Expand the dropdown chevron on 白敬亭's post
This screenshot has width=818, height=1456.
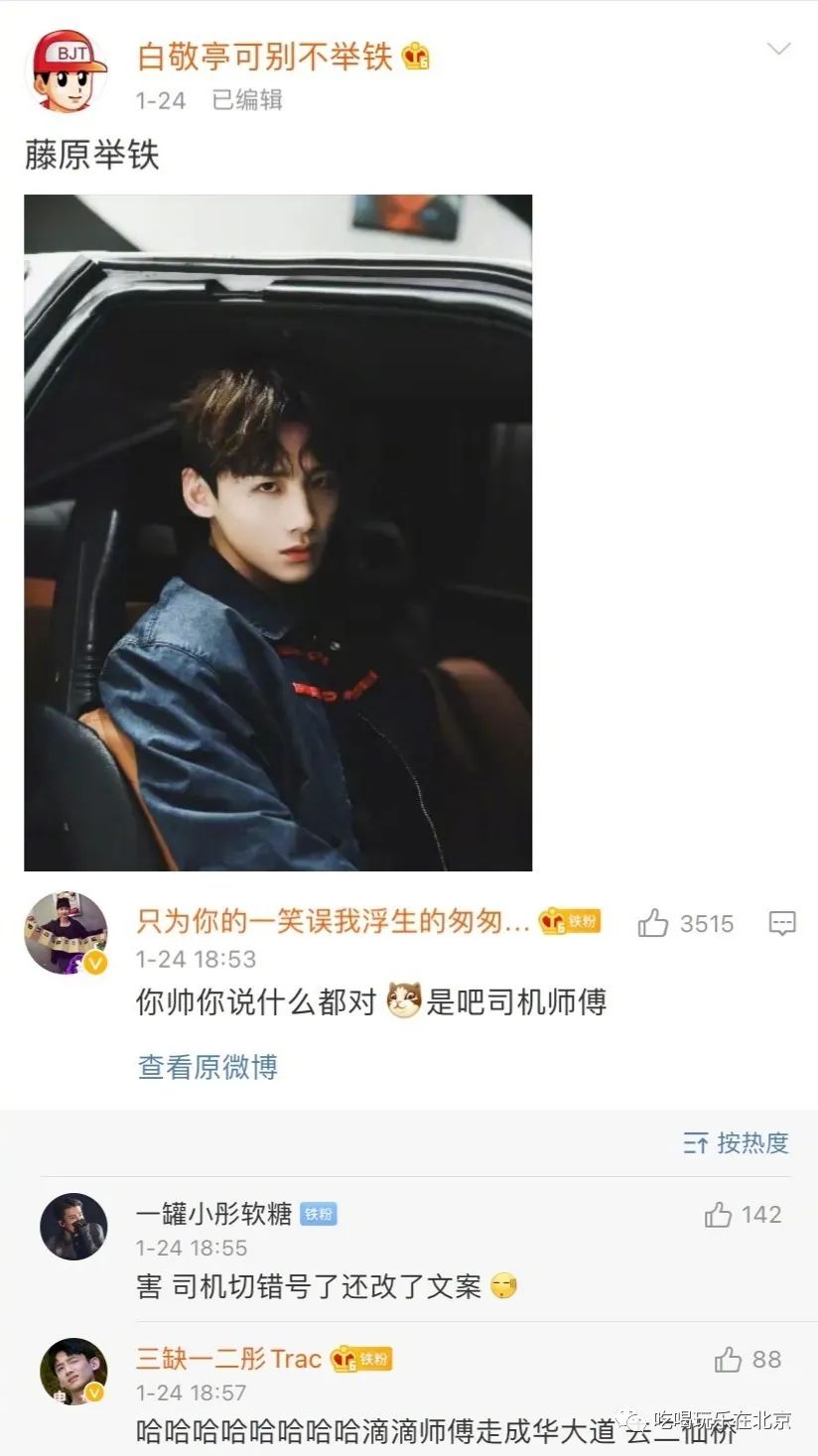(779, 50)
